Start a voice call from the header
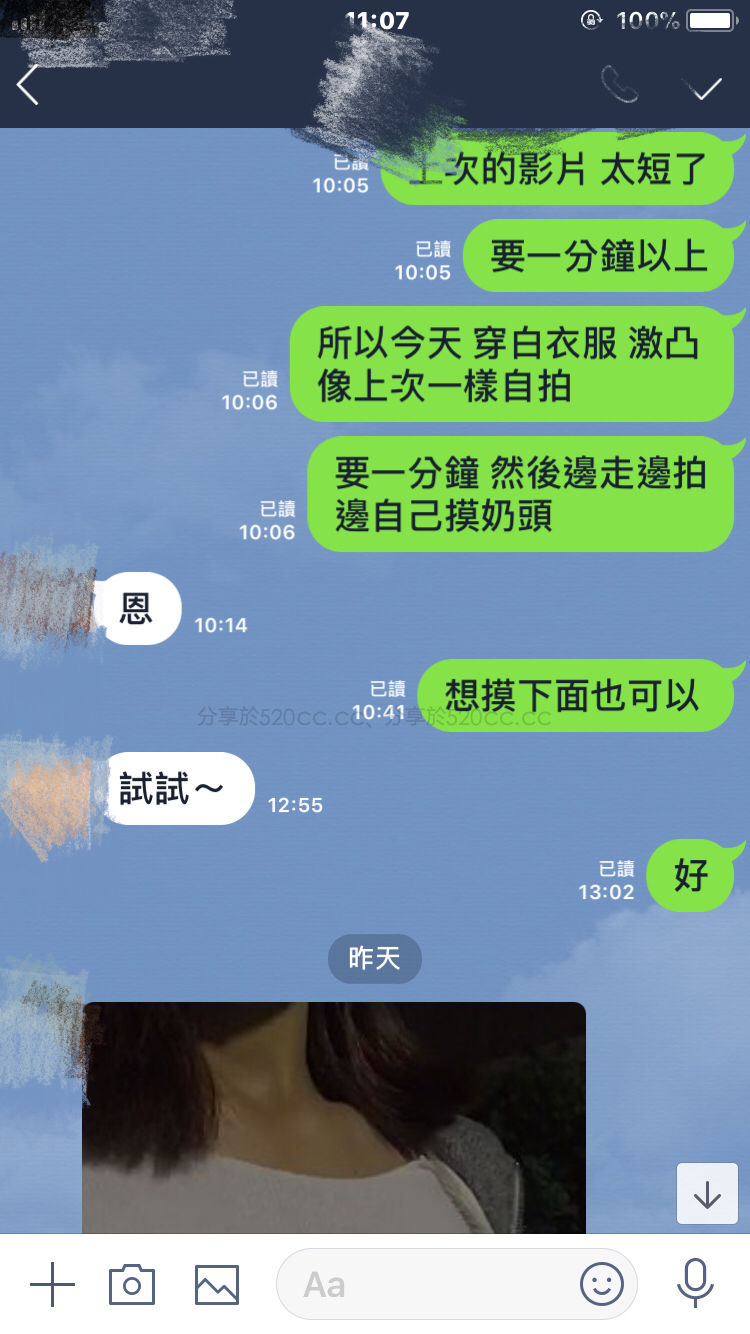The width and height of the screenshot is (750, 1334). [619, 86]
